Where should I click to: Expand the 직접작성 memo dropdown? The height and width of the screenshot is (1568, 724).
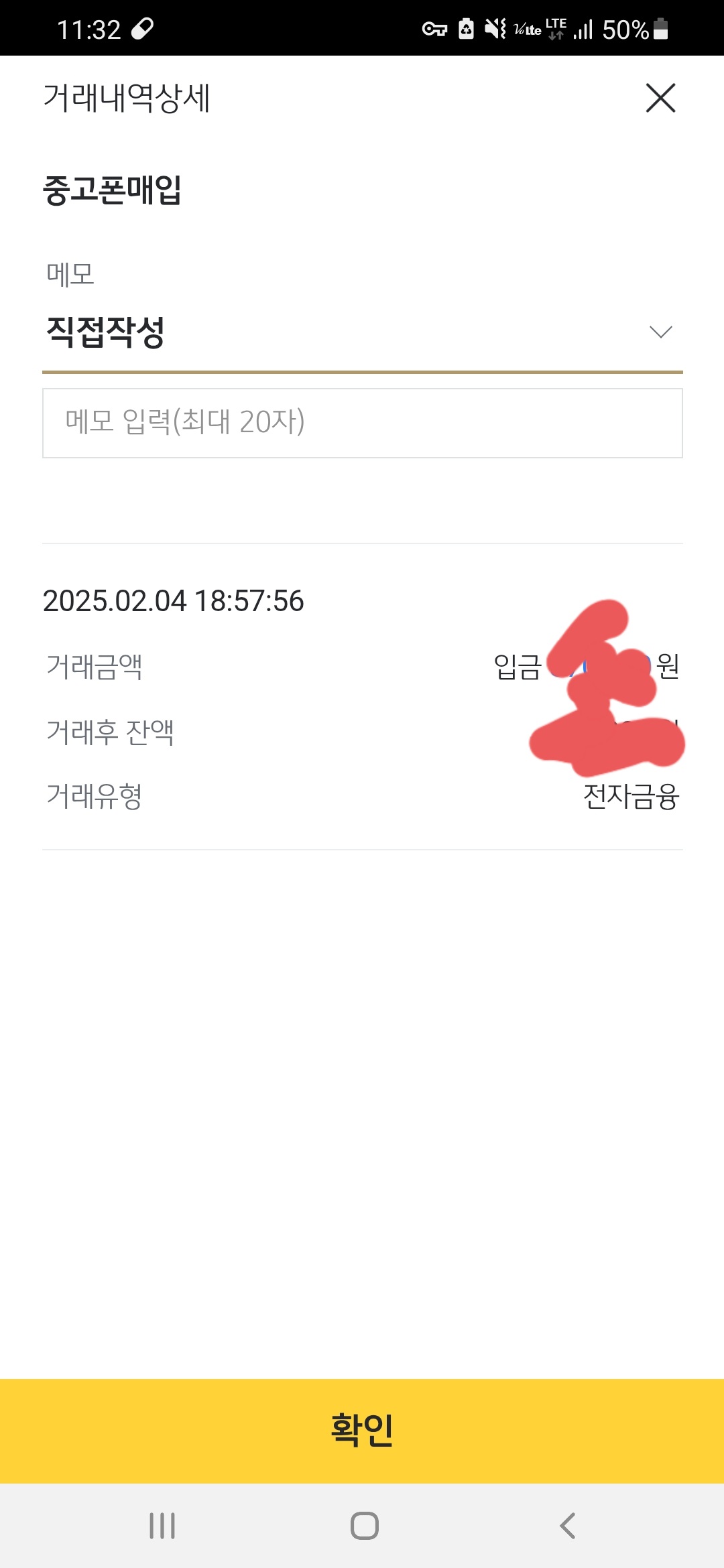coord(362,333)
